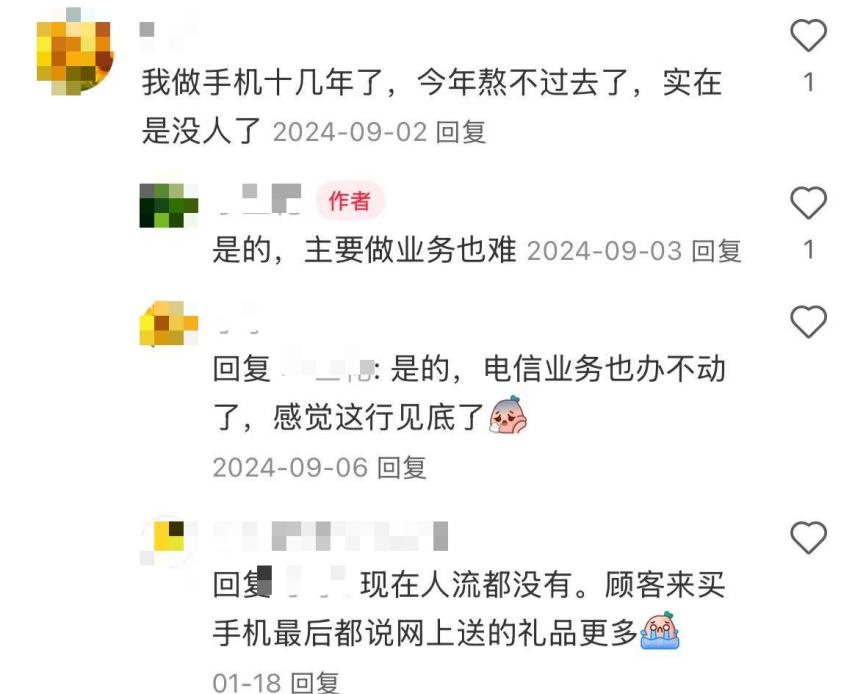Viewport: 866px width, 694px height.
Task: Reply to the 2024-09-06 comment
Action: click(402, 467)
